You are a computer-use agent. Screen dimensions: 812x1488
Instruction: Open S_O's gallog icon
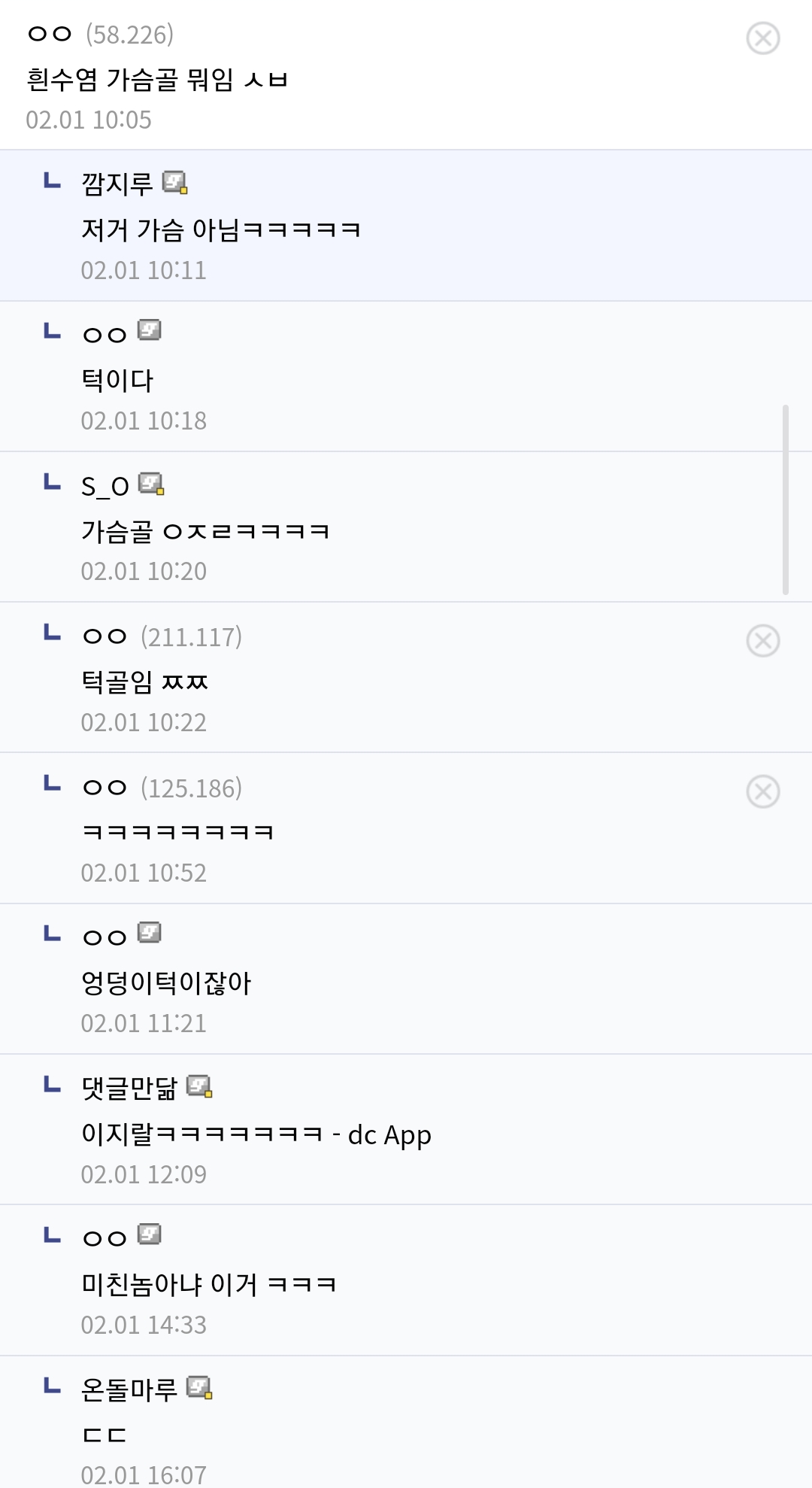pos(152,484)
